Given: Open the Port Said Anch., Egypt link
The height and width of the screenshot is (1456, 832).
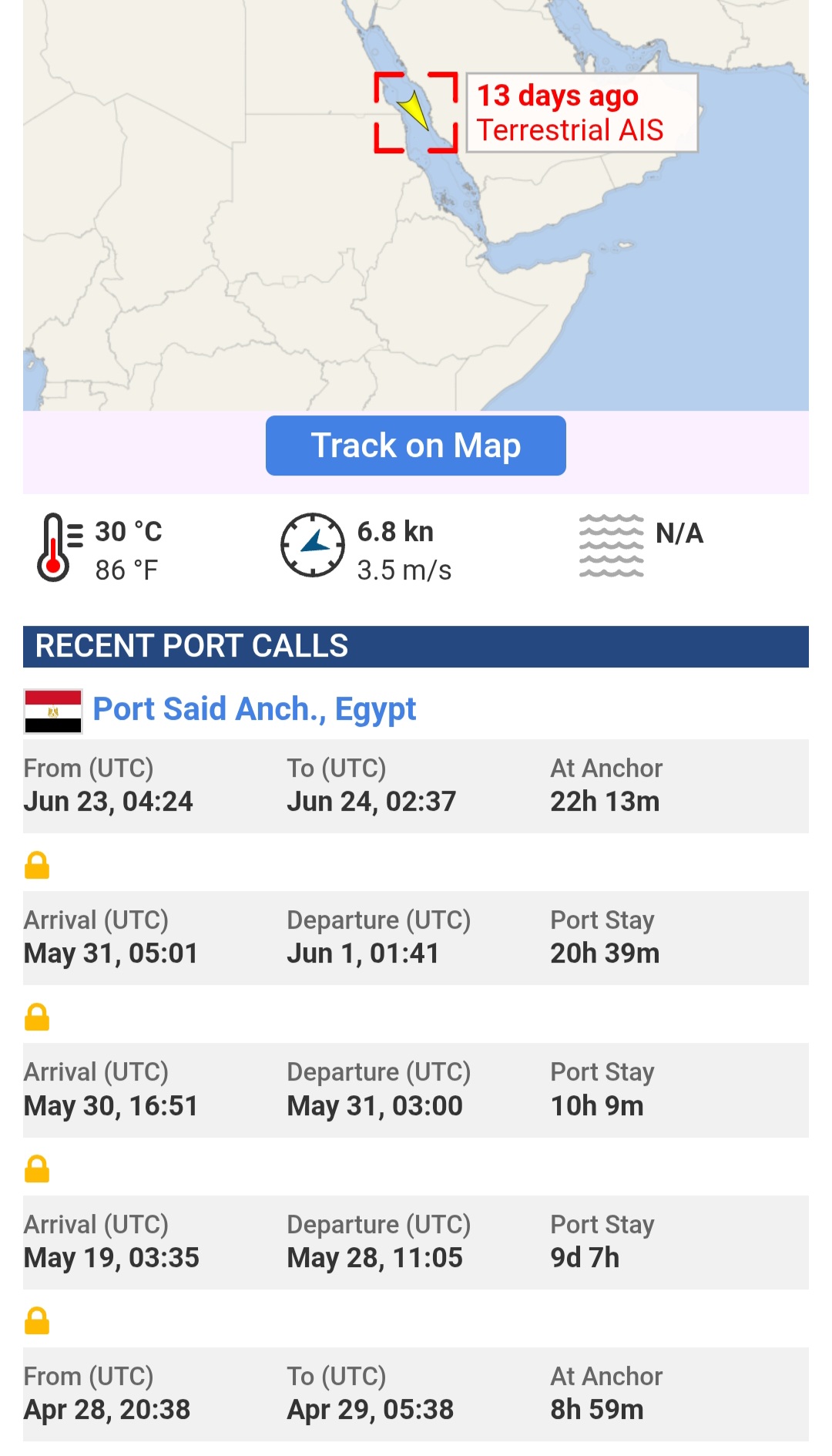Looking at the screenshot, I should [254, 709].
